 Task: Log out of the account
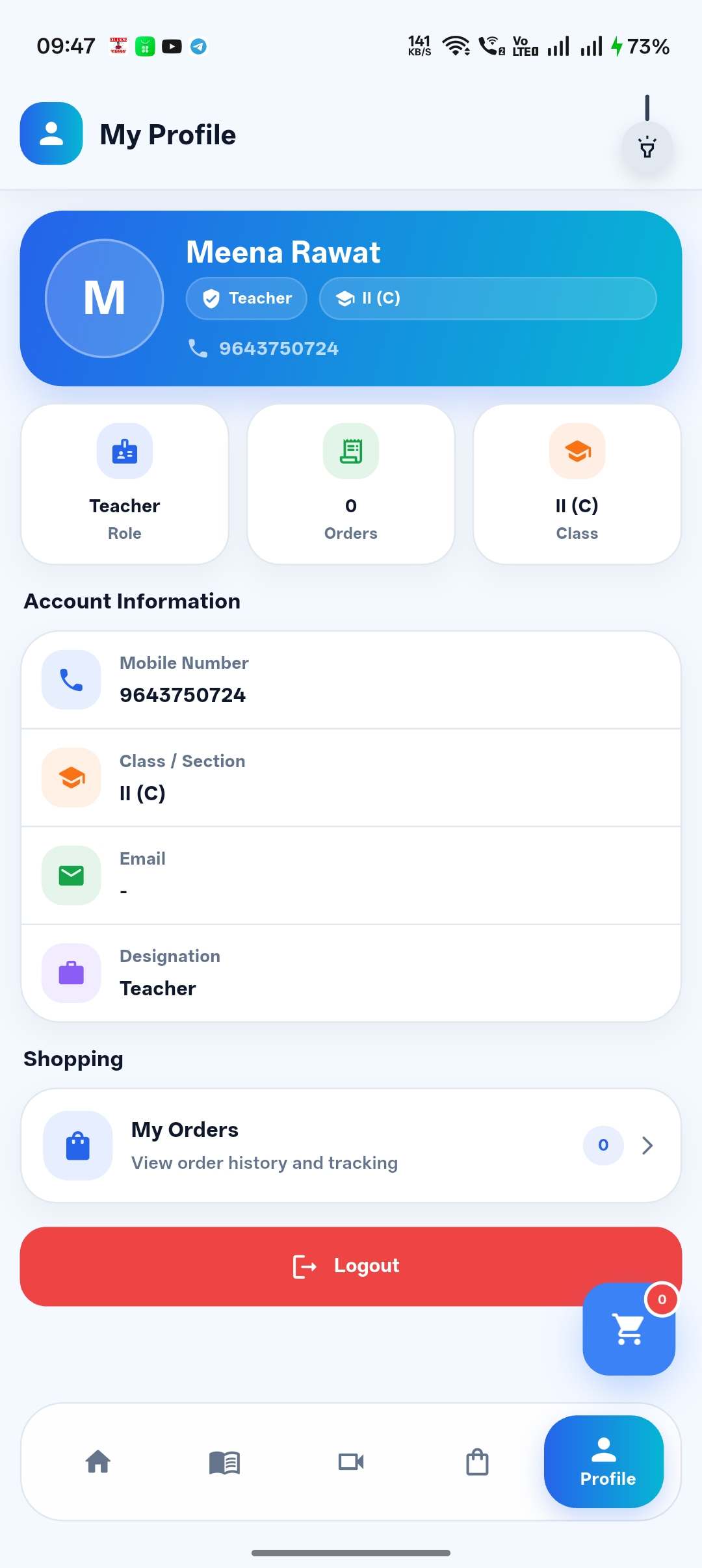[351, 1266]
